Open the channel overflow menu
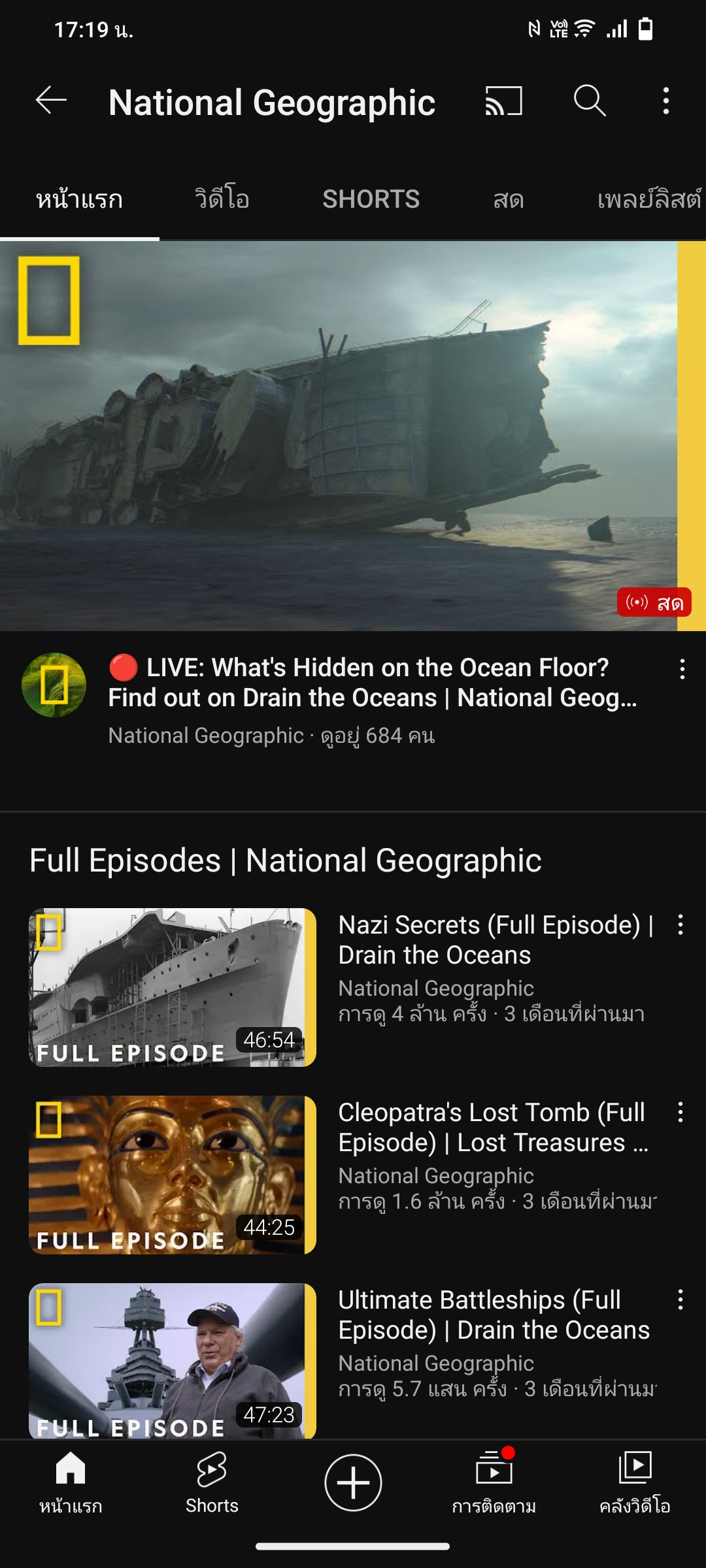The image size is (706, 1568). click(x=666, y=101)
